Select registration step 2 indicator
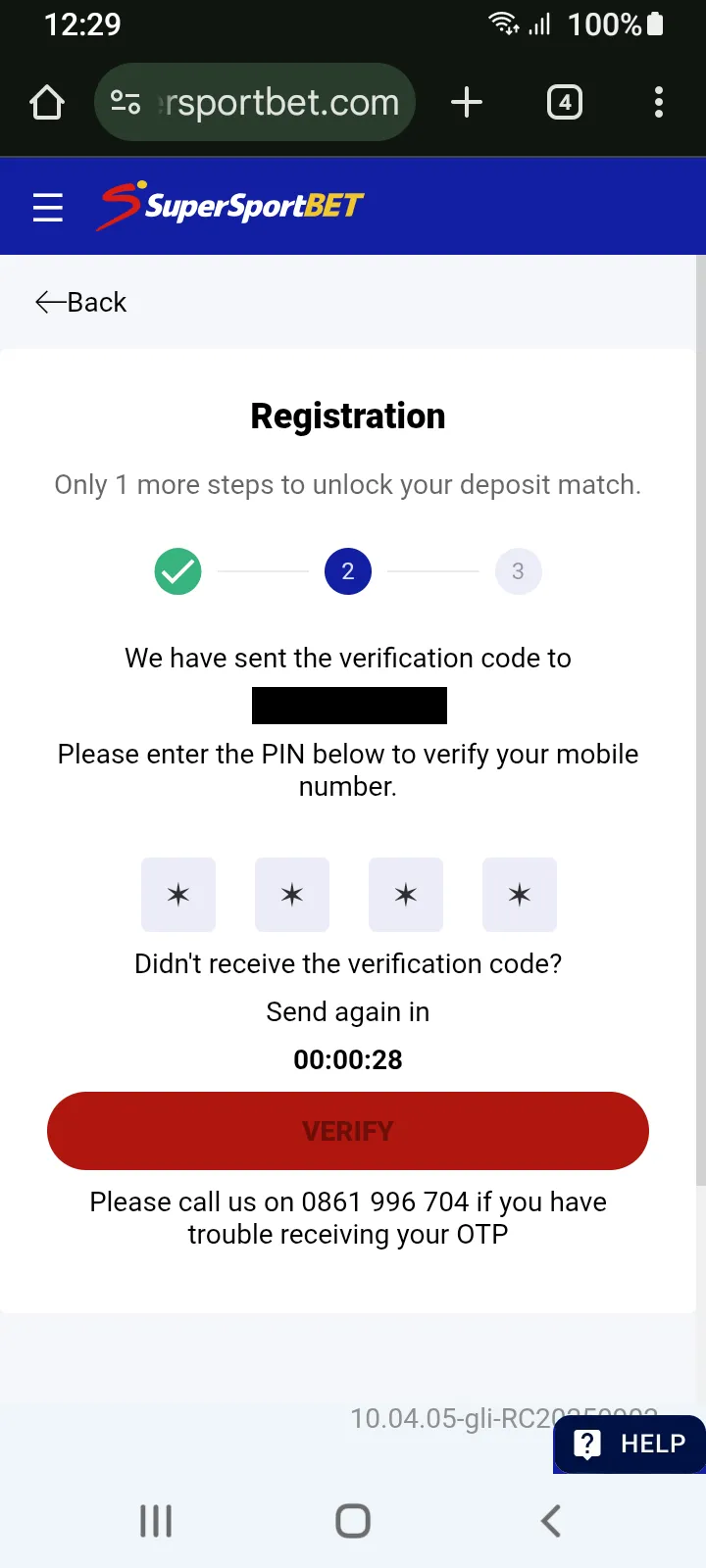 (347, 571)
